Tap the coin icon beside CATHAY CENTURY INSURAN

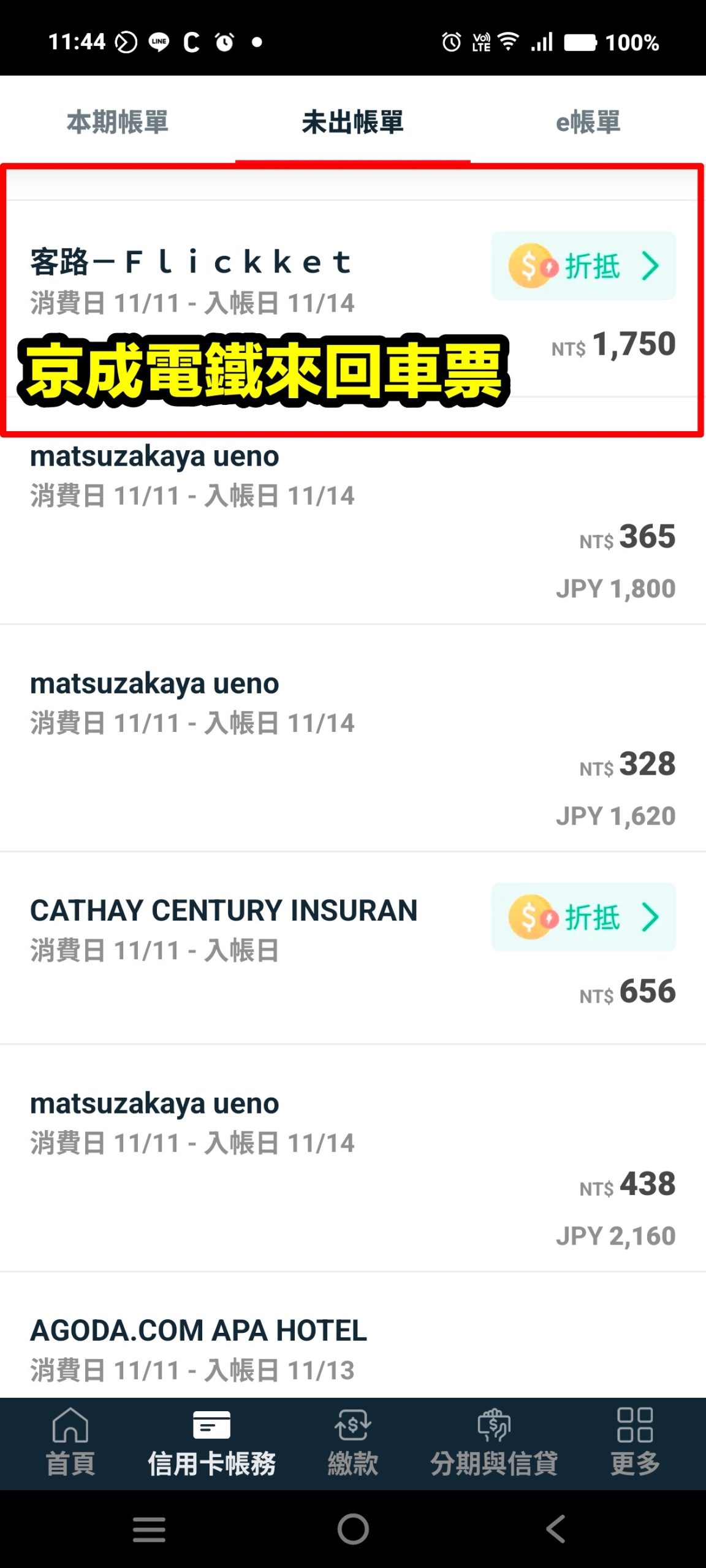pos(531,917)
